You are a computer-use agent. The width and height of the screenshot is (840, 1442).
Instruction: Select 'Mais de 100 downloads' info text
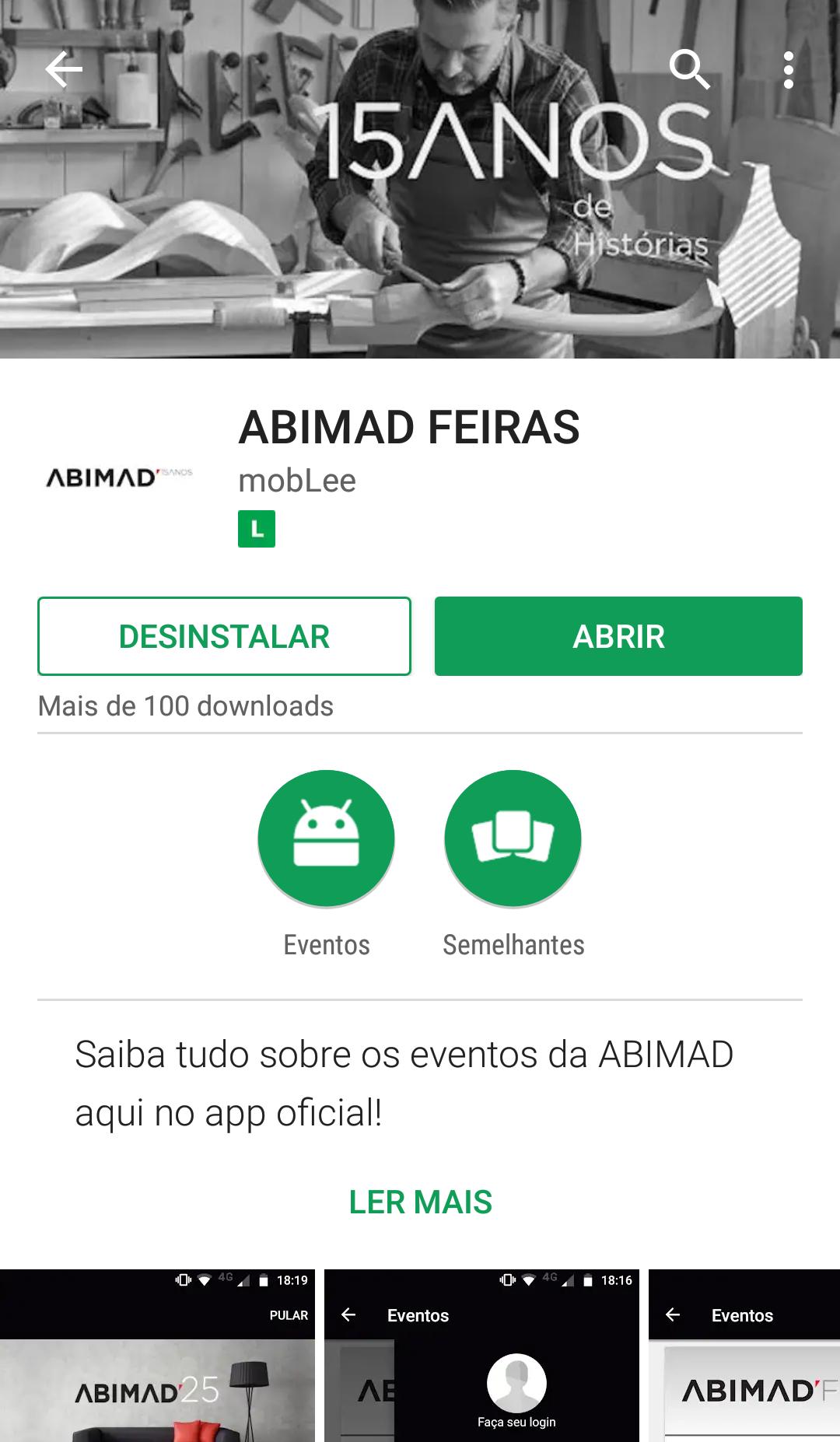(184, 707)
